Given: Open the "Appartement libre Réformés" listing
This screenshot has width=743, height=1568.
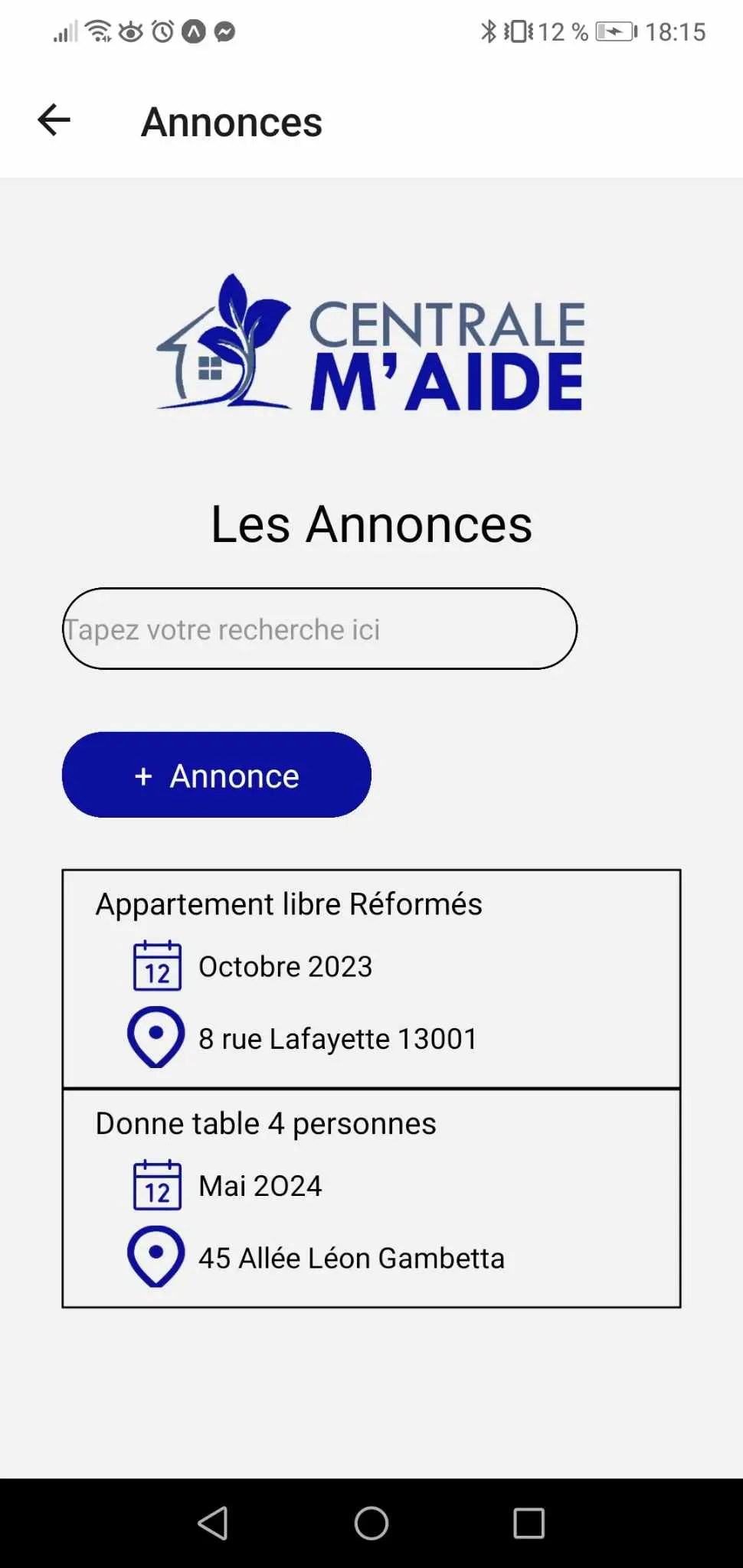Looking at the screenshot, I should click(371, 978).
